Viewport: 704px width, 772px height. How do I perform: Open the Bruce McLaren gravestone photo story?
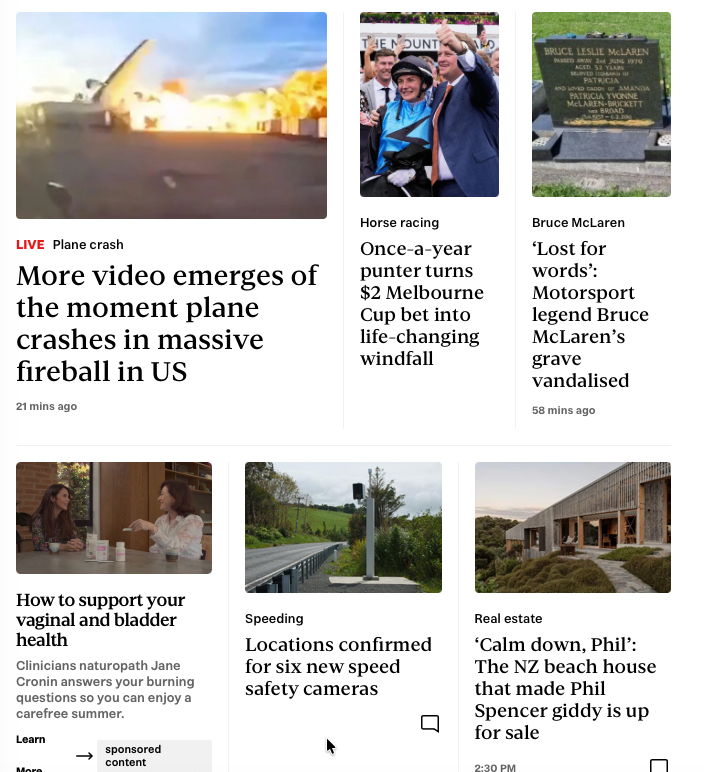click(601, 104)
